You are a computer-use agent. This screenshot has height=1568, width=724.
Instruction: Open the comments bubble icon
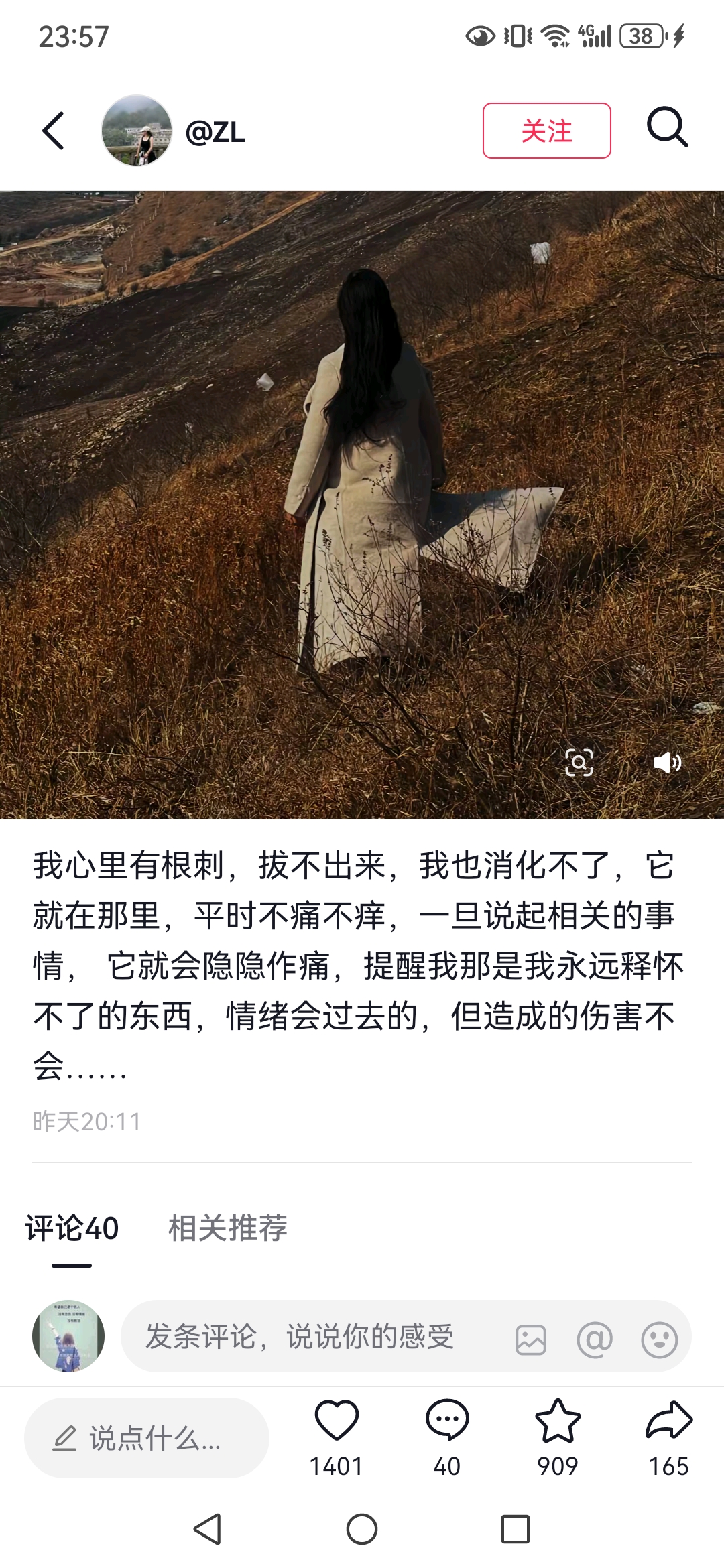(447, 1421)
